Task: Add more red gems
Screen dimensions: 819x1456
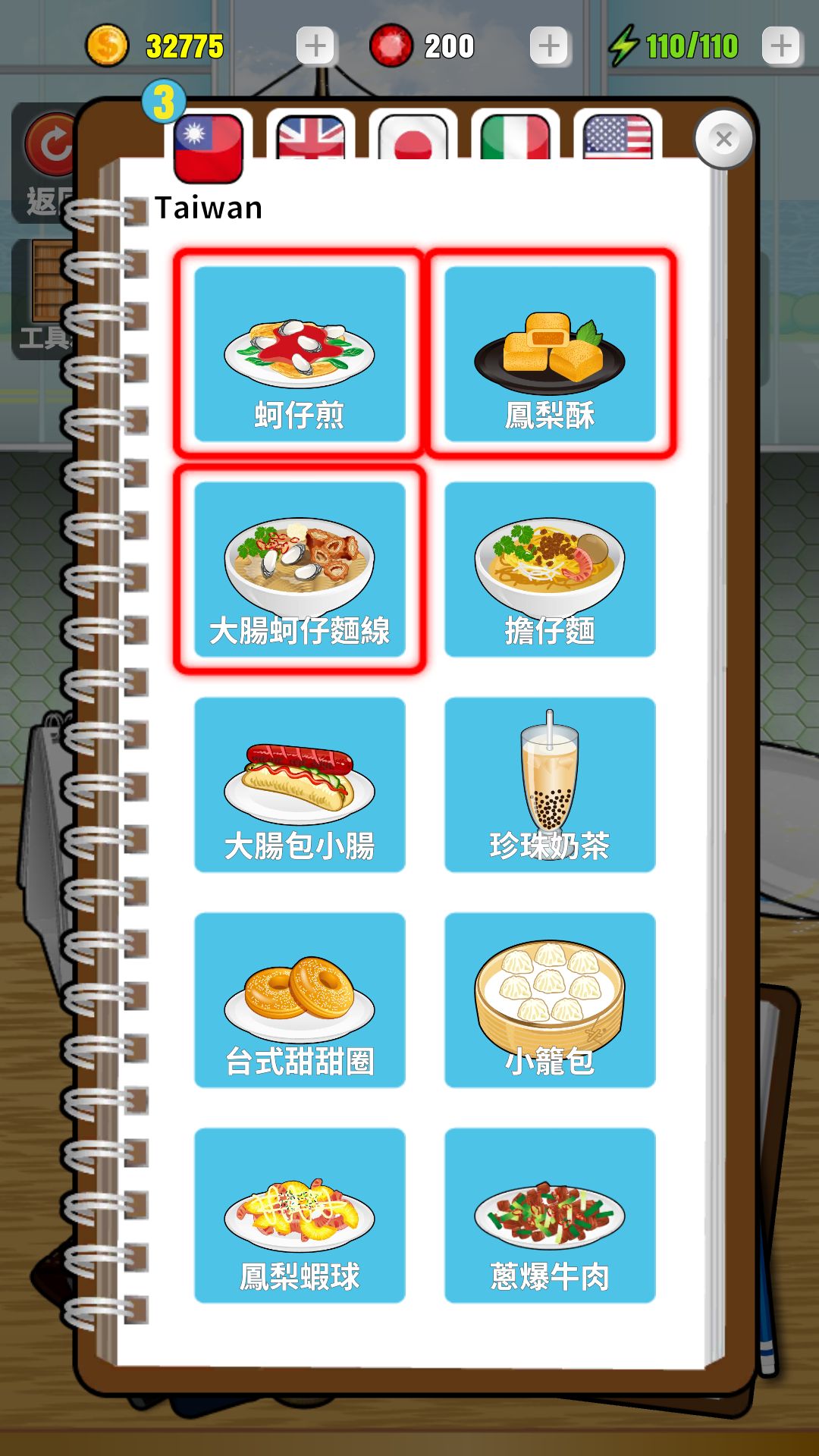Action: 549,46
